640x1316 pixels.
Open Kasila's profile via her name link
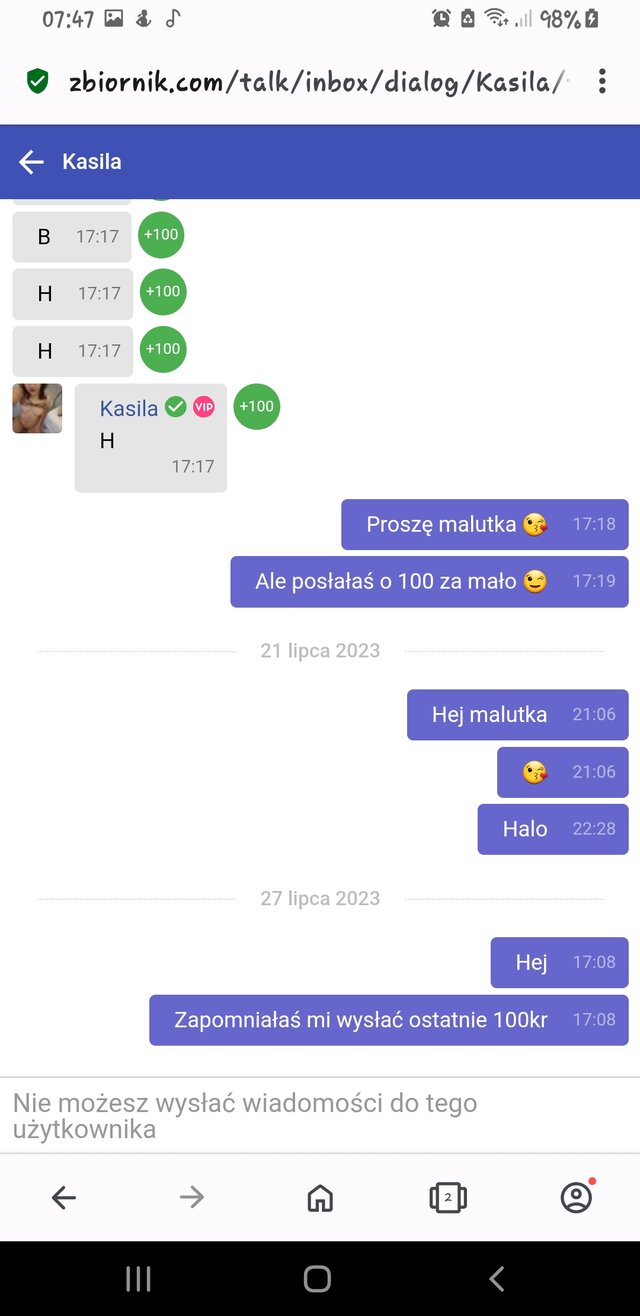point(128,408)
